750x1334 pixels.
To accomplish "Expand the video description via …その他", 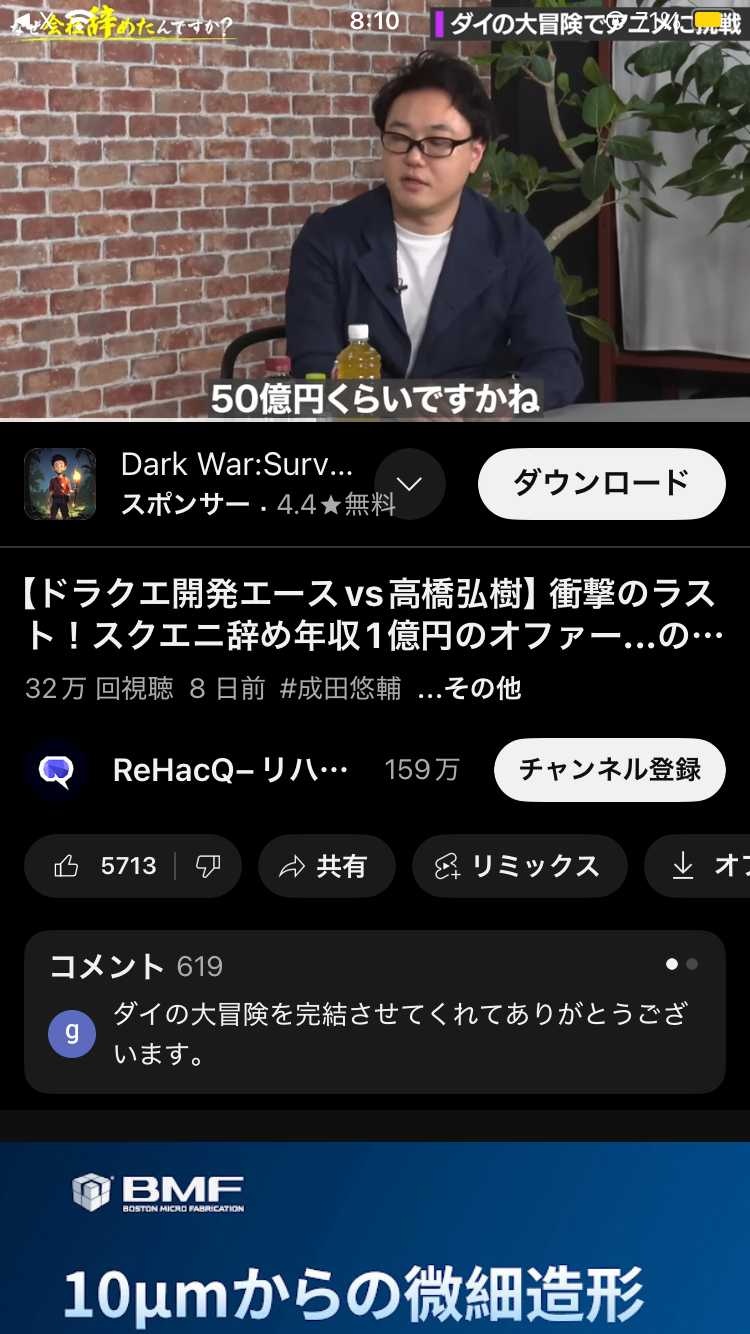I will tap(469, 689).
